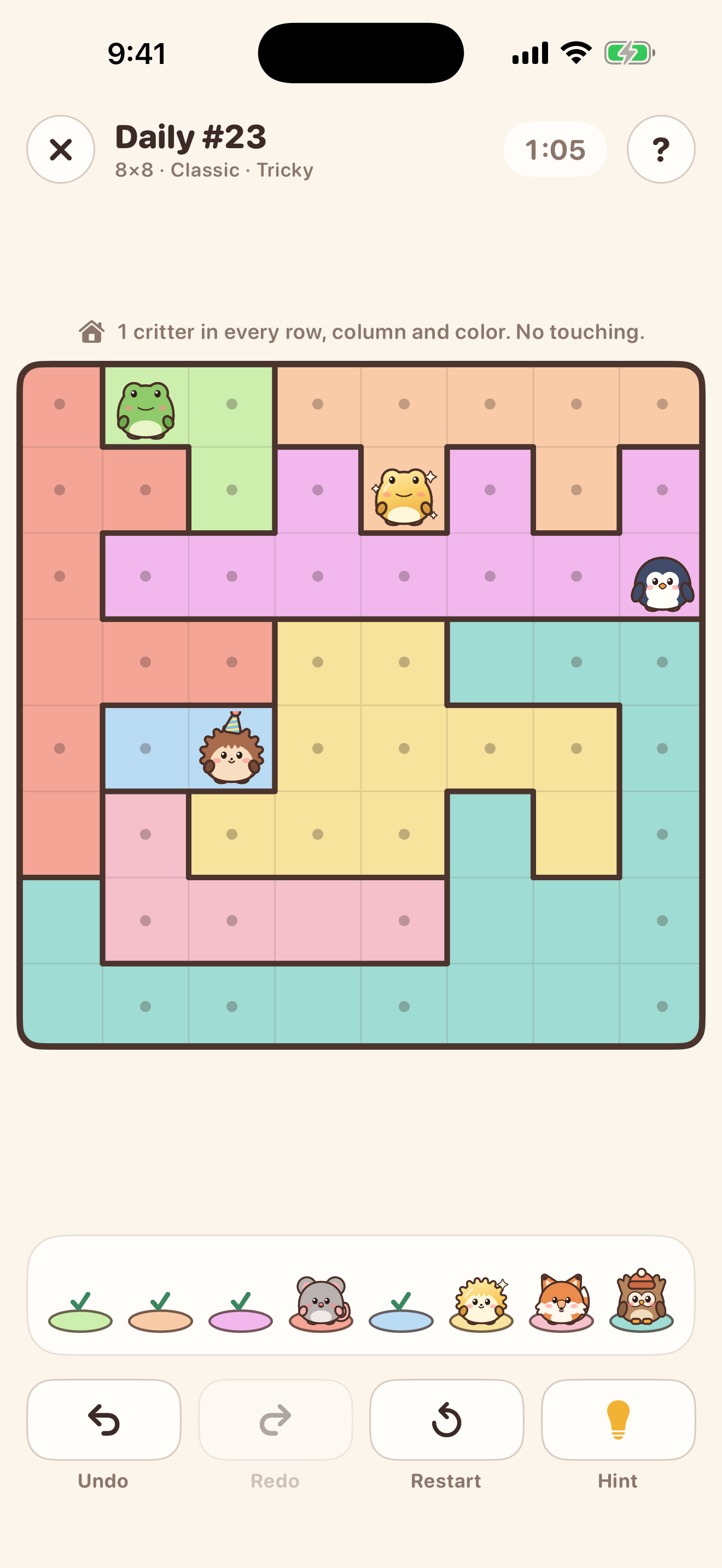Remove the penguin from the purple region

click(662, 583)
